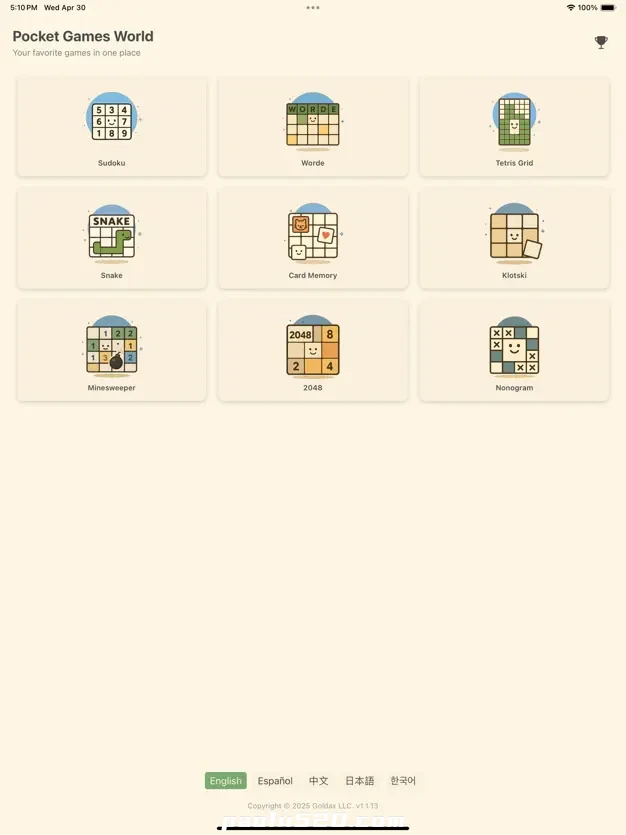Launch the Worde game

(x=313, y=127)
